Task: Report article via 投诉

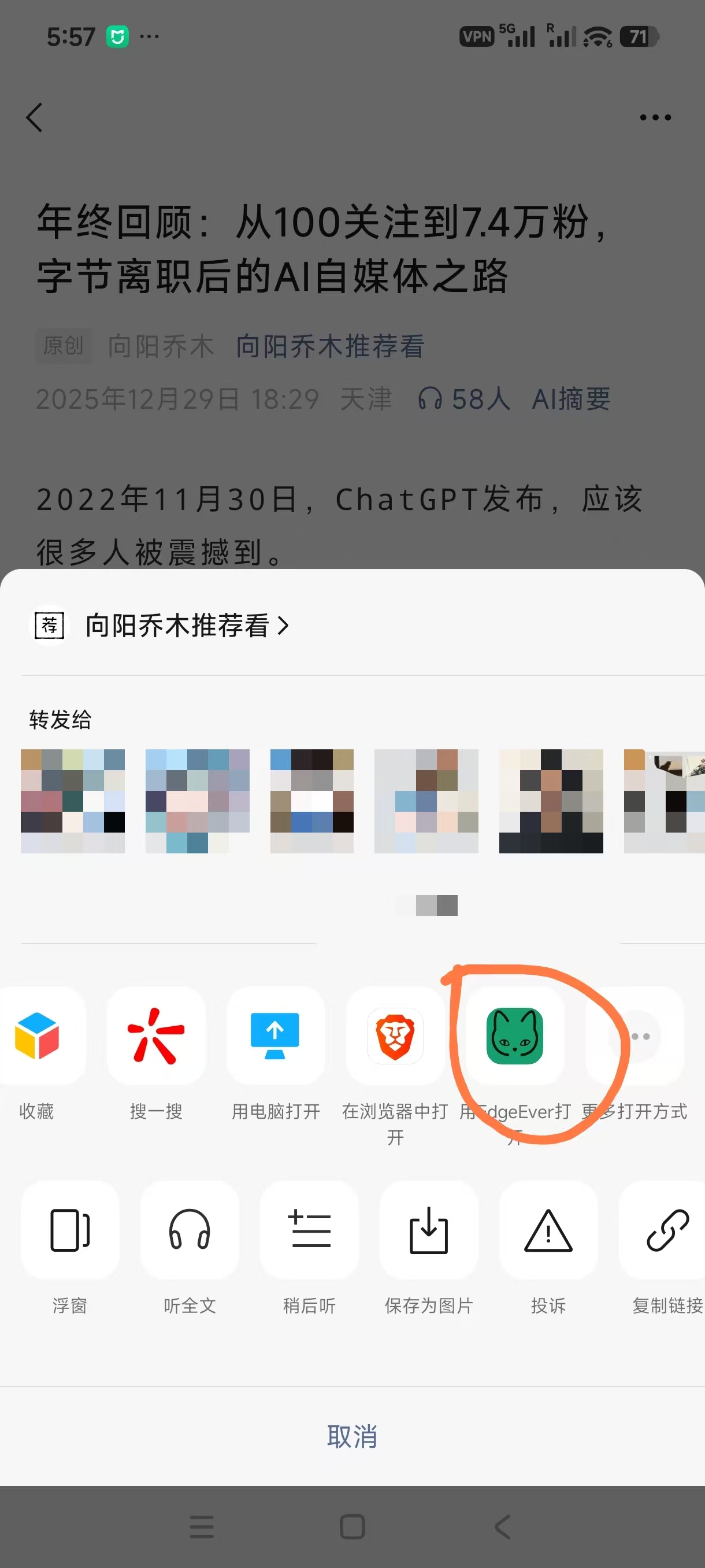Action: pos(548,1230)
